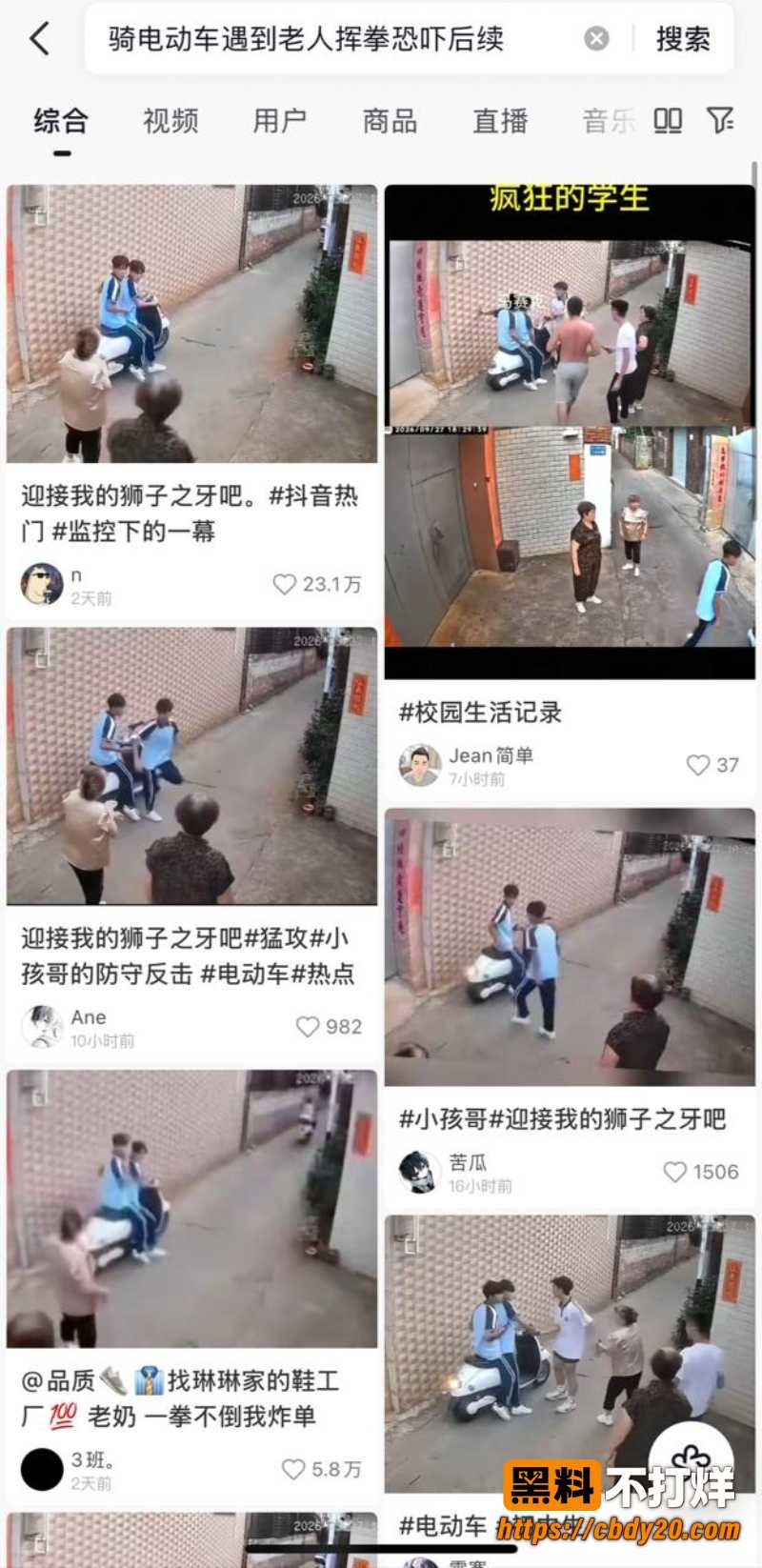Open the 音乐 tab
Viewport: 762px width, 1568px height.
(x=609, y=121)
